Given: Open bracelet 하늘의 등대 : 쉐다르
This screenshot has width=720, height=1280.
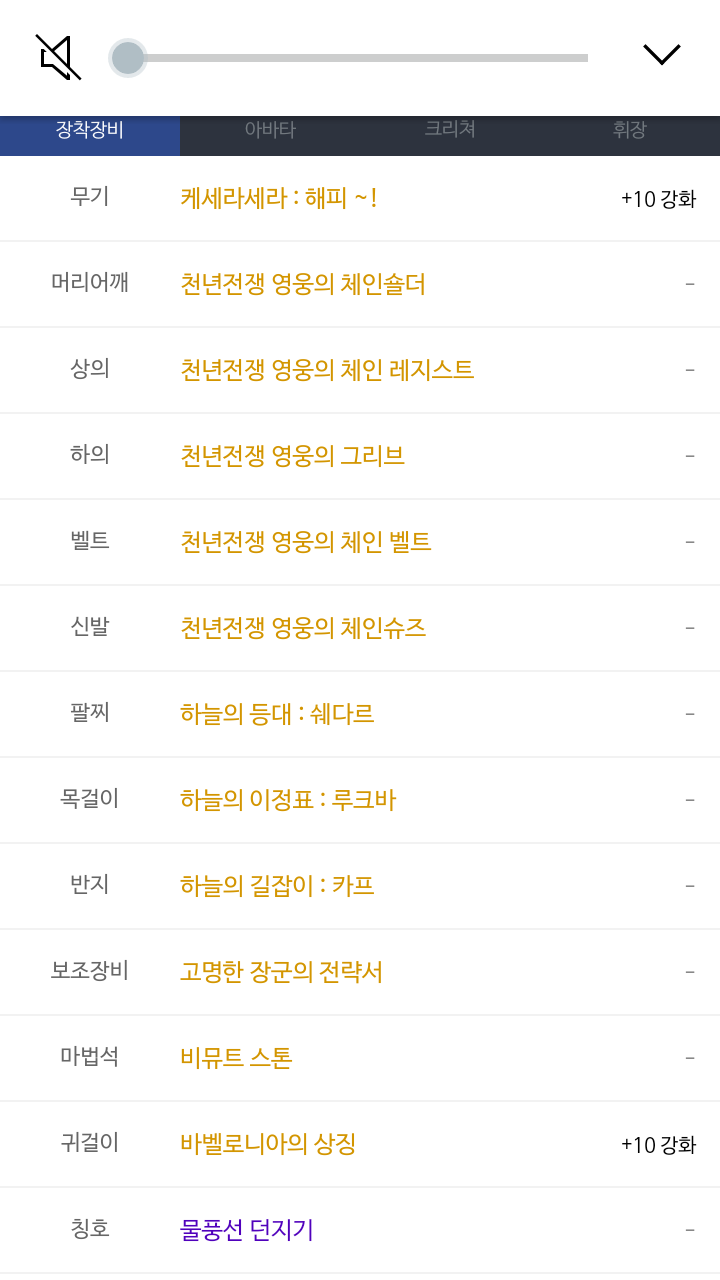Looking at the screenshot, I should tap(277, 714).
